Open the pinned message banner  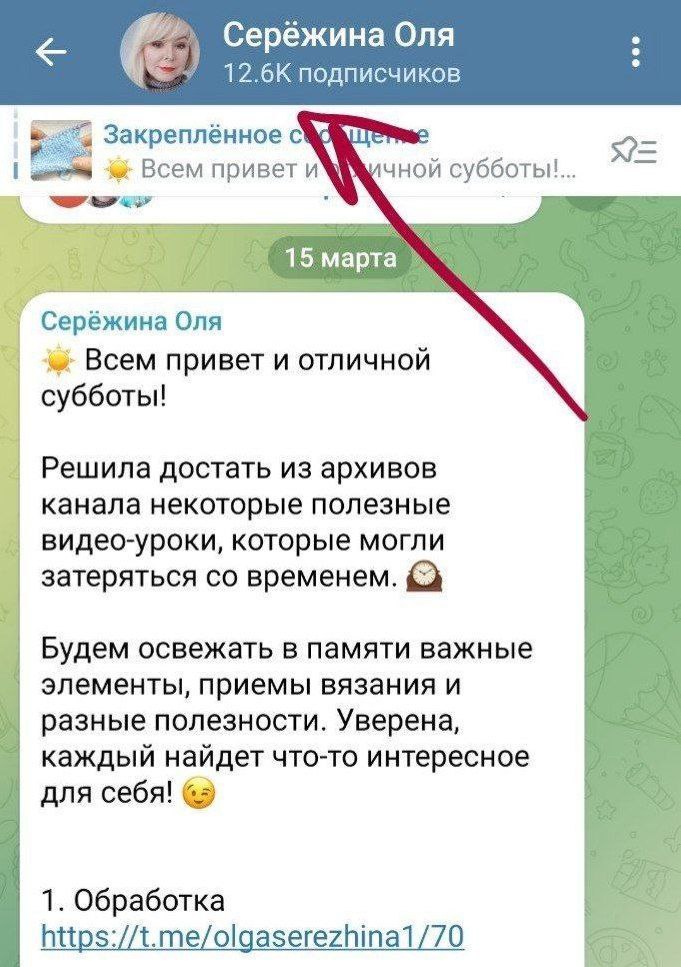pyautogui.click(x=300, y=152)
